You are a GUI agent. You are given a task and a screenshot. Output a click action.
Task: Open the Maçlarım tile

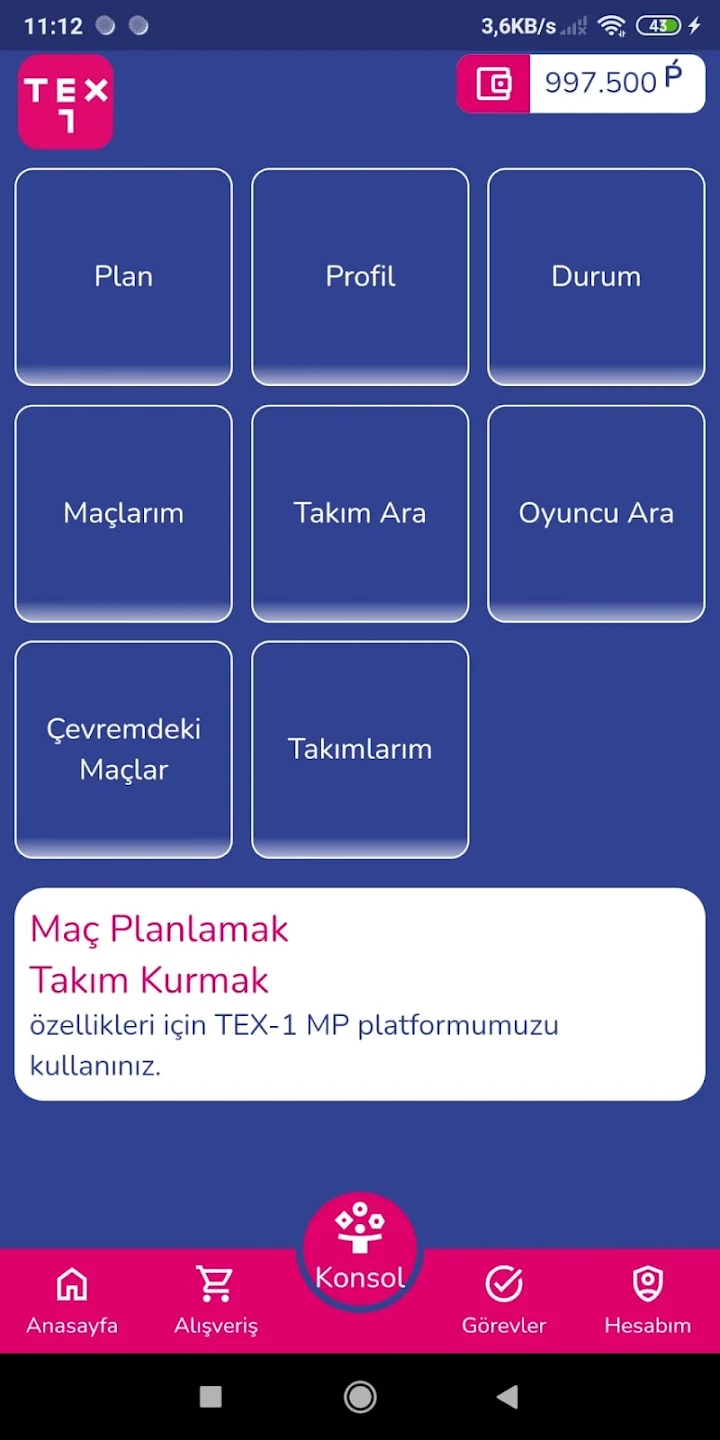(x=123, y=513)
